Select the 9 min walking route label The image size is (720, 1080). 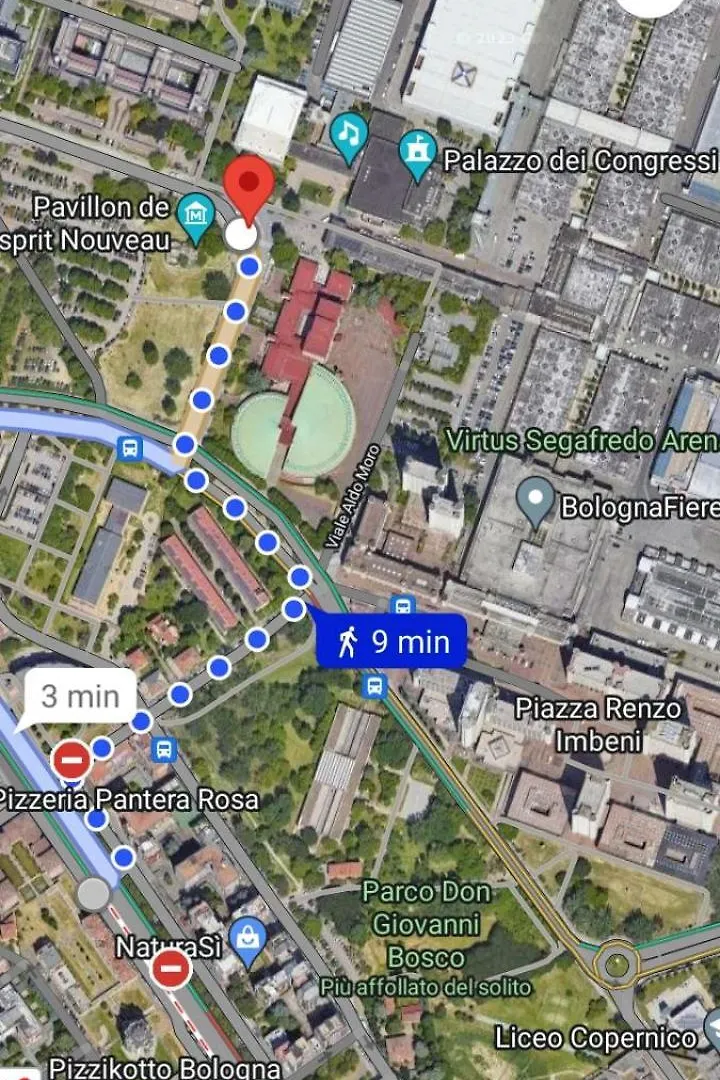[x=392, y=641]
